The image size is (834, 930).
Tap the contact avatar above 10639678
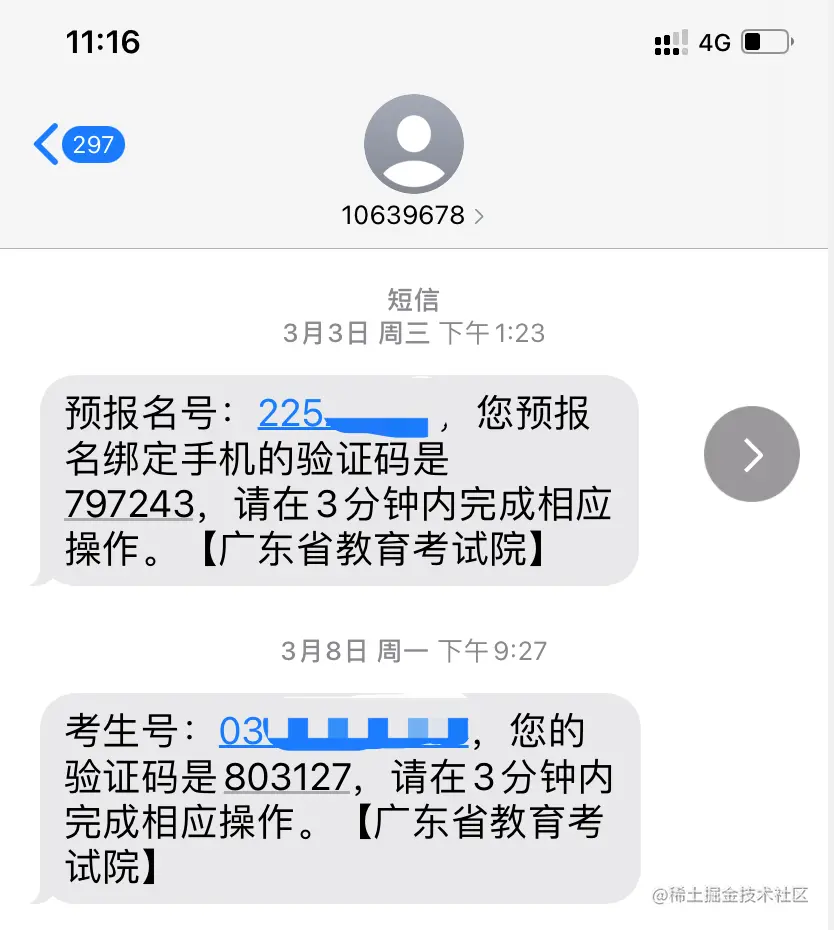click(x=412, y=142)
